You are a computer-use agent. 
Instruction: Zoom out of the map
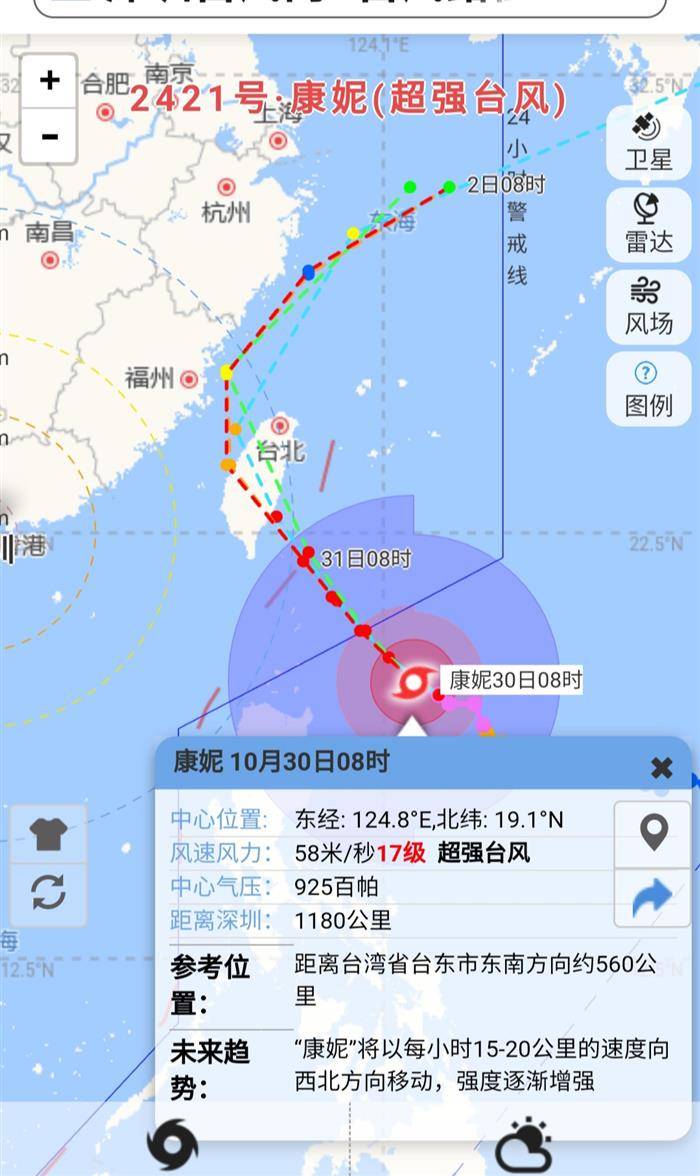click(x=49, y=136)
